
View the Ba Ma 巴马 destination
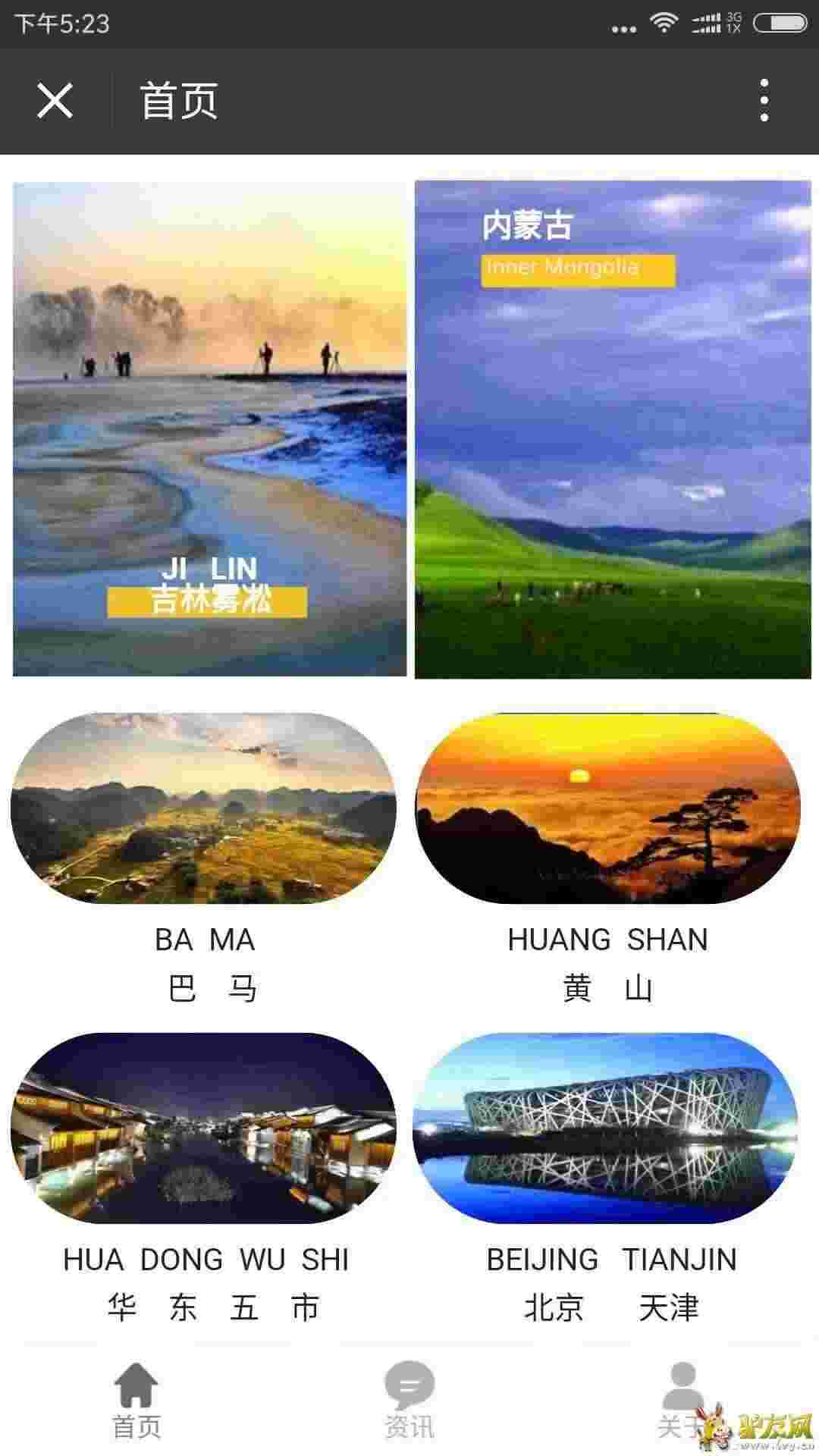(203, 808)
